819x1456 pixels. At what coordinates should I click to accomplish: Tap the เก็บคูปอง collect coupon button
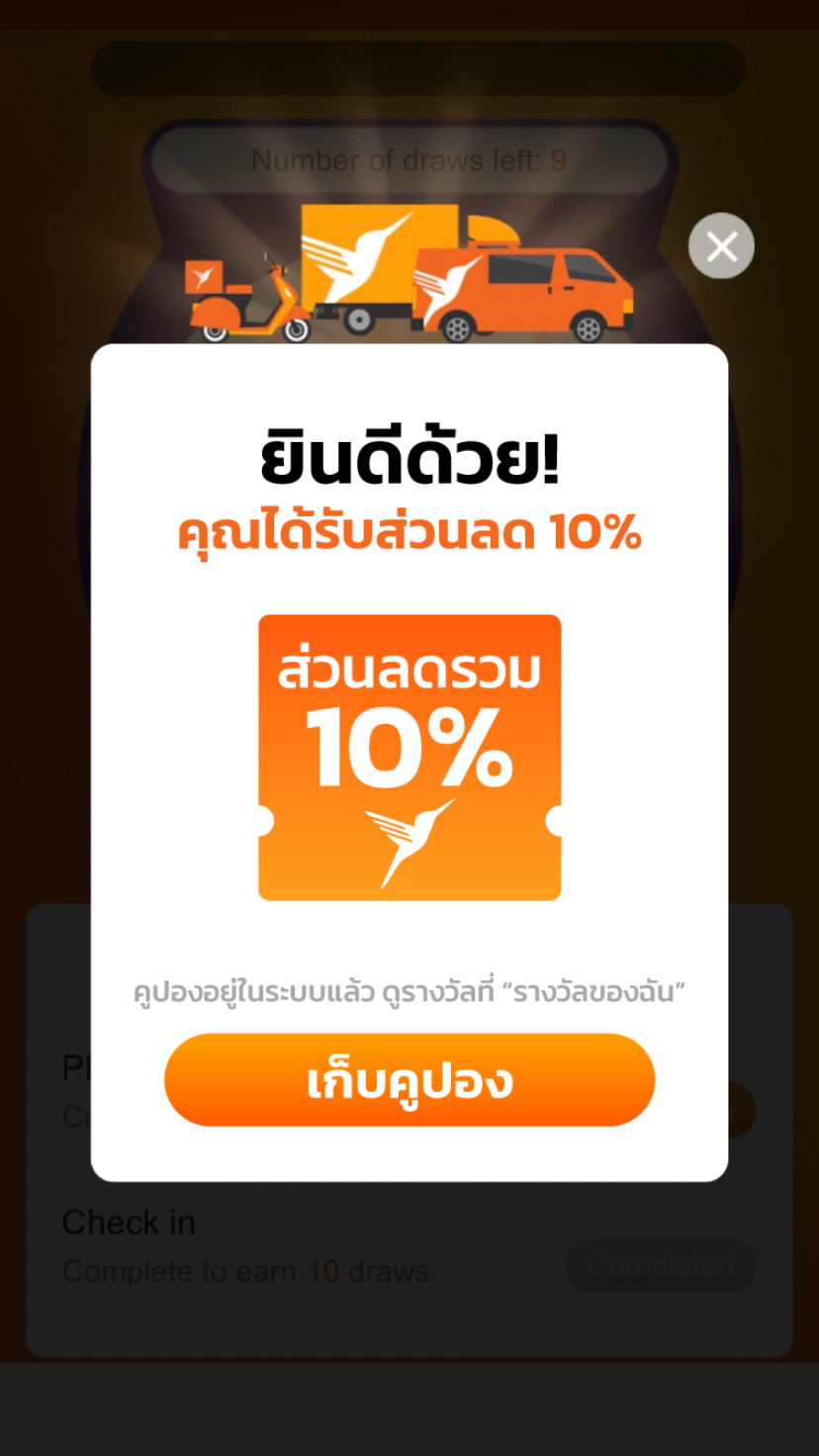click(409, 1080)
